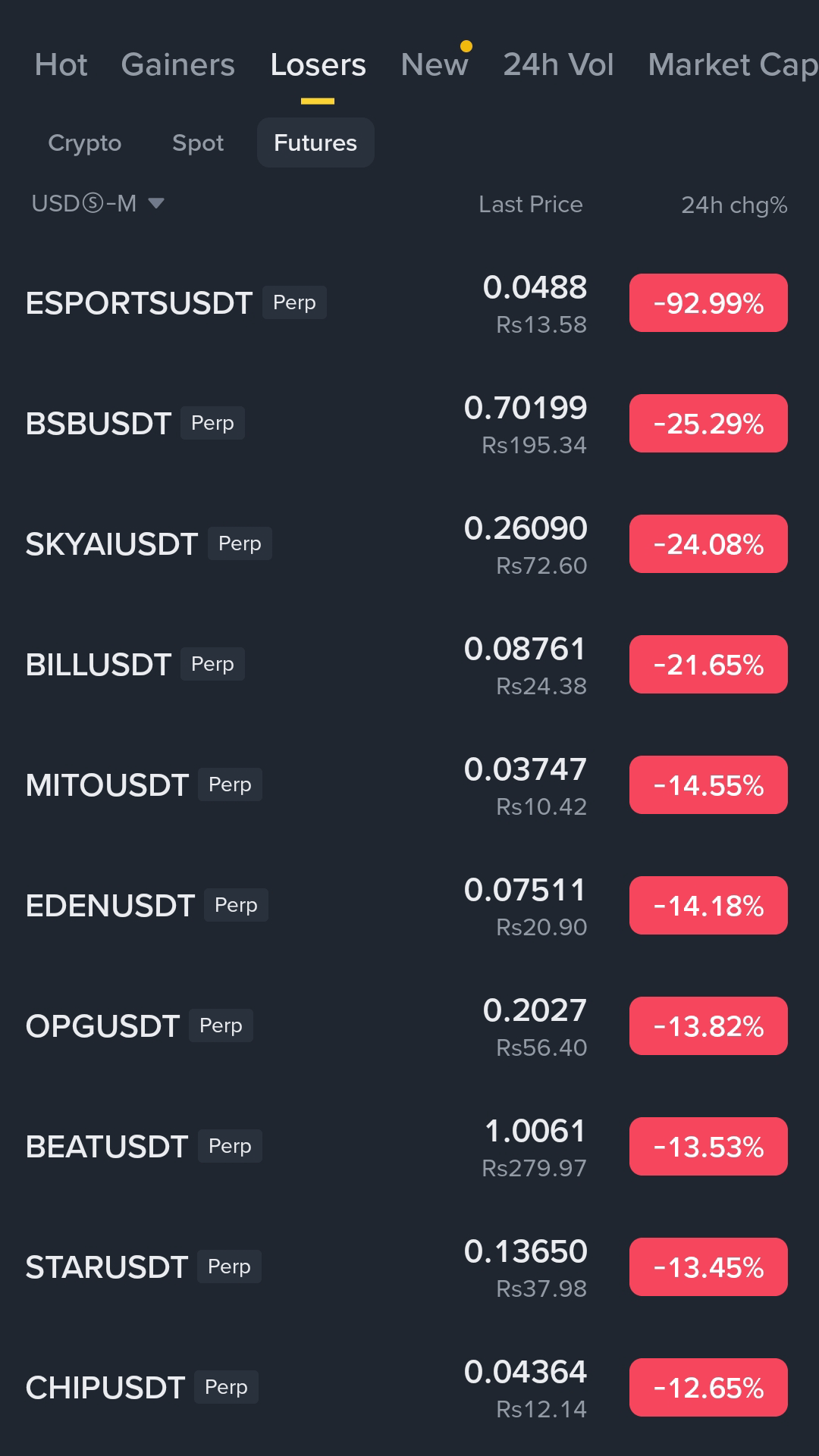Open the BILLUSDT row

[409, 665]
